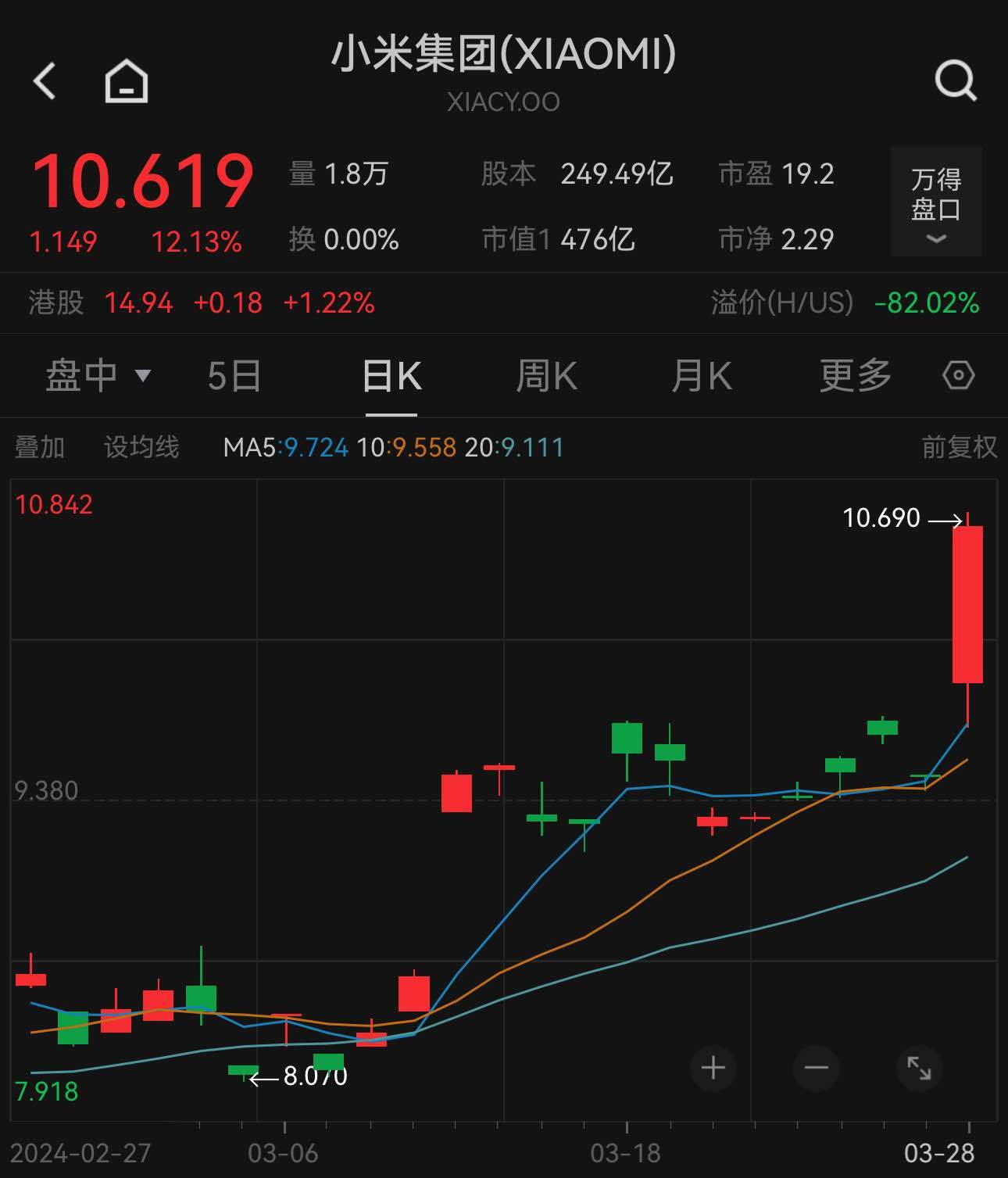Expand the chart to fullscreen
The height and width of the screenshot is (1178, 1008).
(919, 1068)
